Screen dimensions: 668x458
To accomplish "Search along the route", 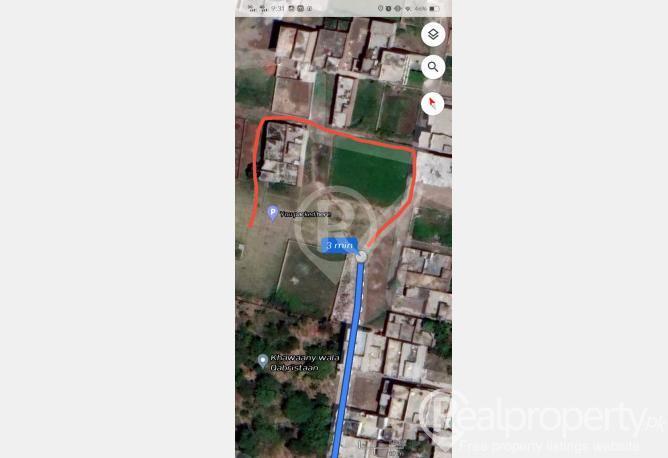I will click(x=433, y=68).
